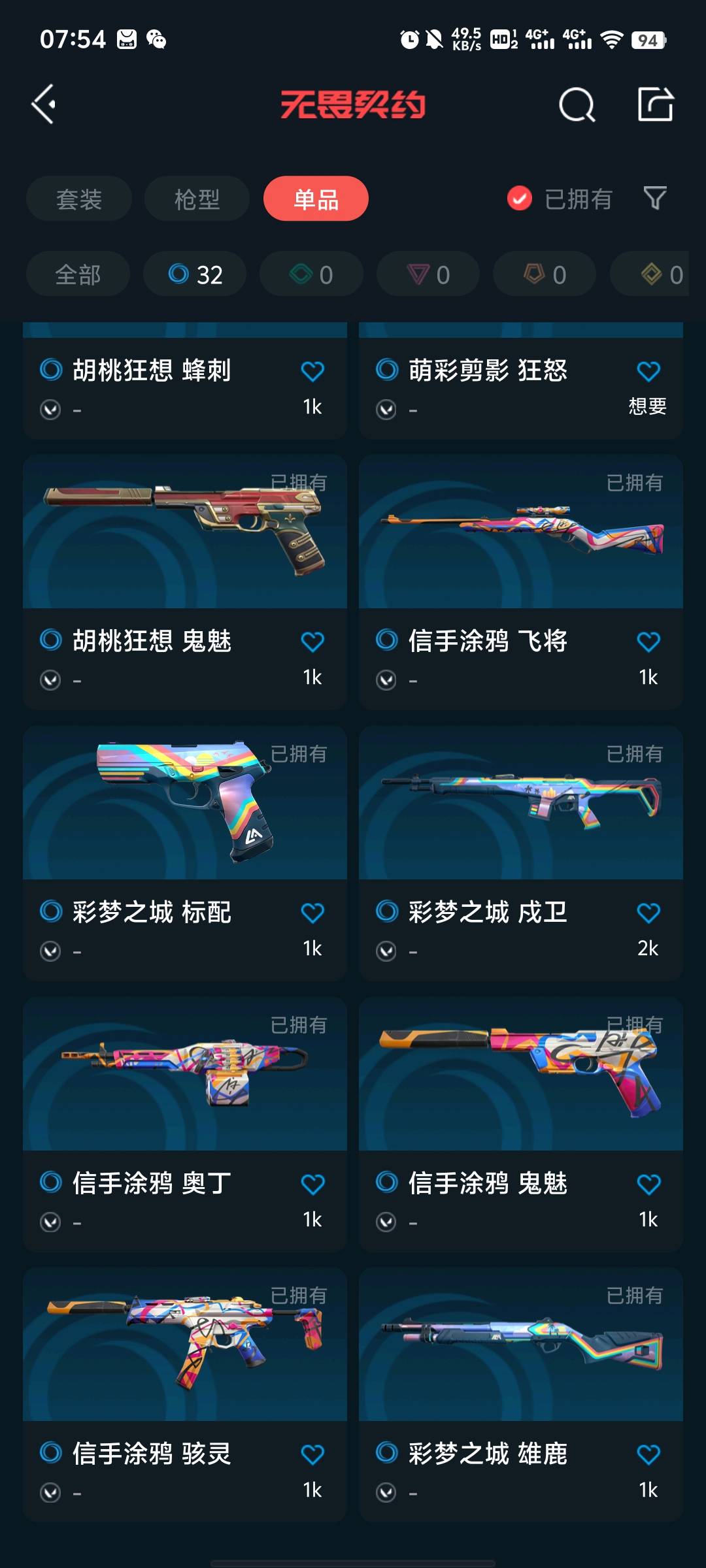Uncheck the 已拥有 filter checkbox
The height and width of the screenshot is (1568, 706).
pyautogui.click(x=520, y=199)
